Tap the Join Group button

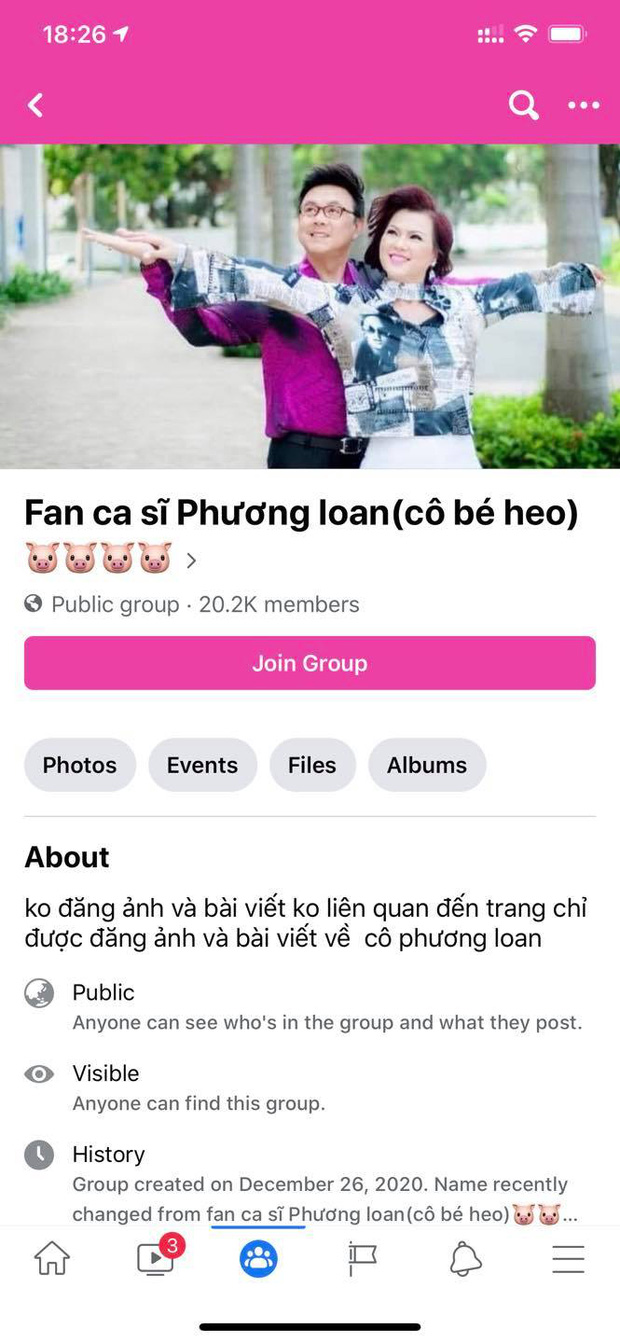[x=310, y=663]
